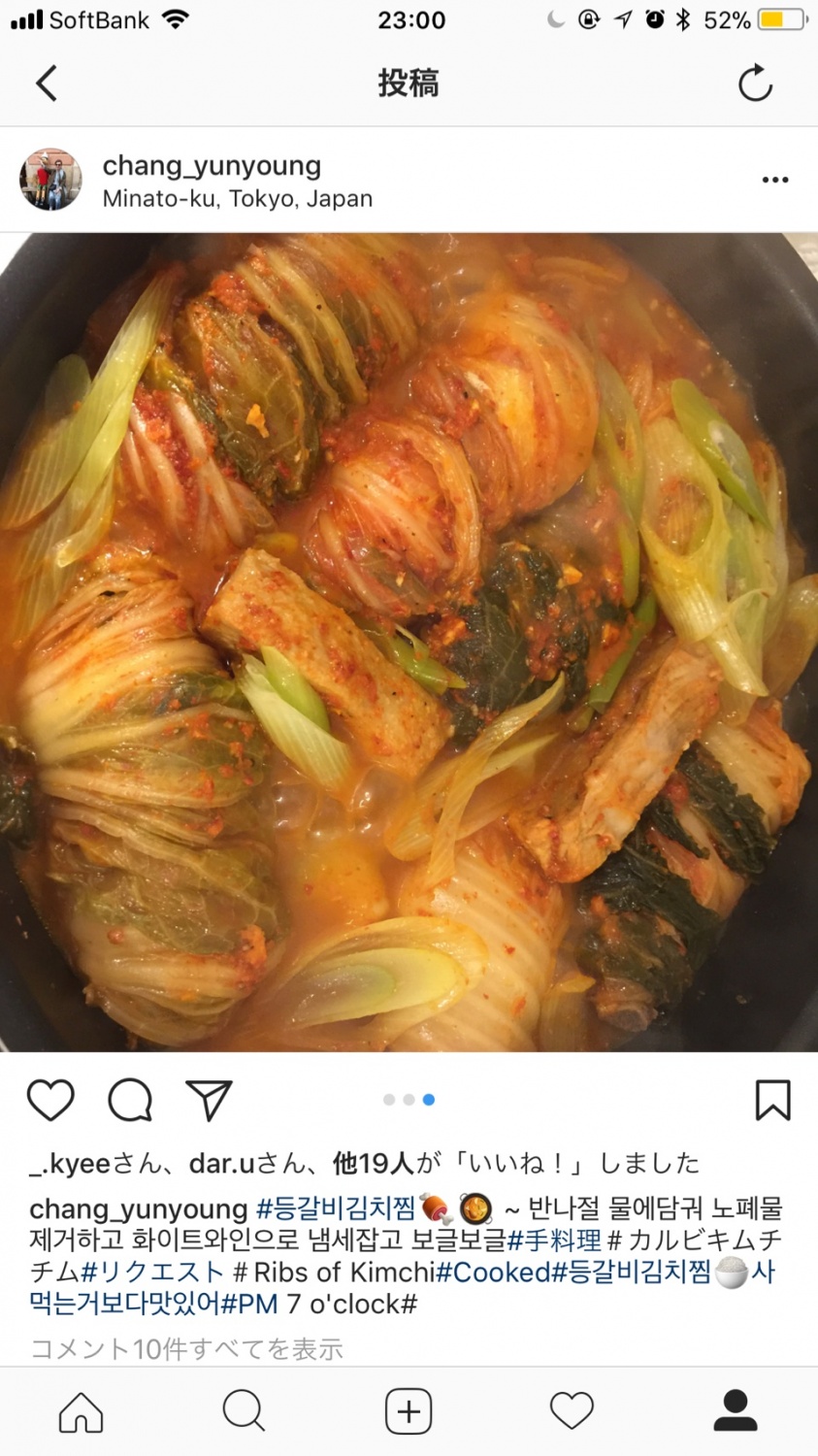Create a new post with the plus button
Image resolution: width=818 pixels, height=1456 pixels.
[x=409, y=1412]
